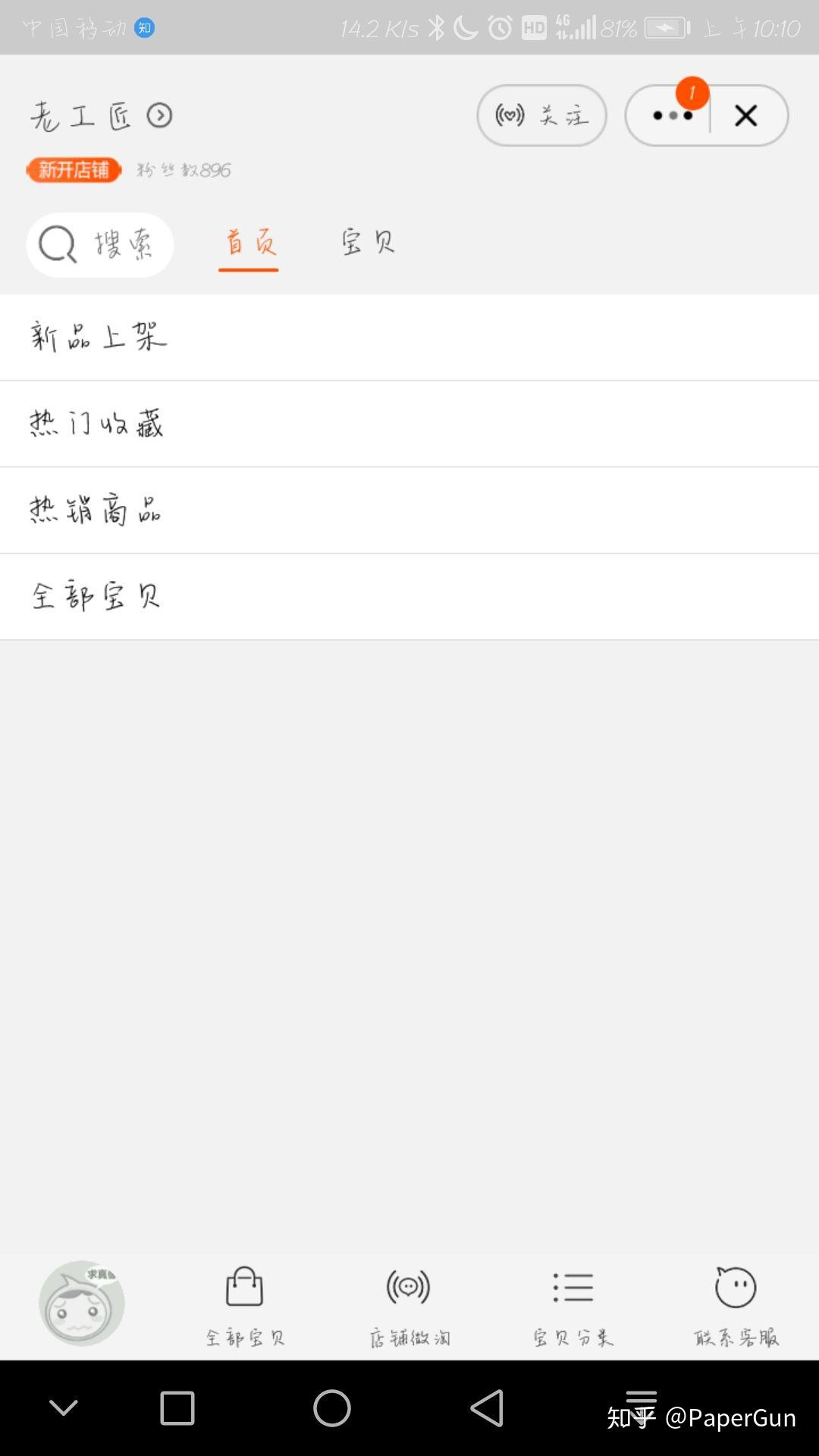
Task: Open the 全部宝贝 list row
Action: [x=409, y=597]
